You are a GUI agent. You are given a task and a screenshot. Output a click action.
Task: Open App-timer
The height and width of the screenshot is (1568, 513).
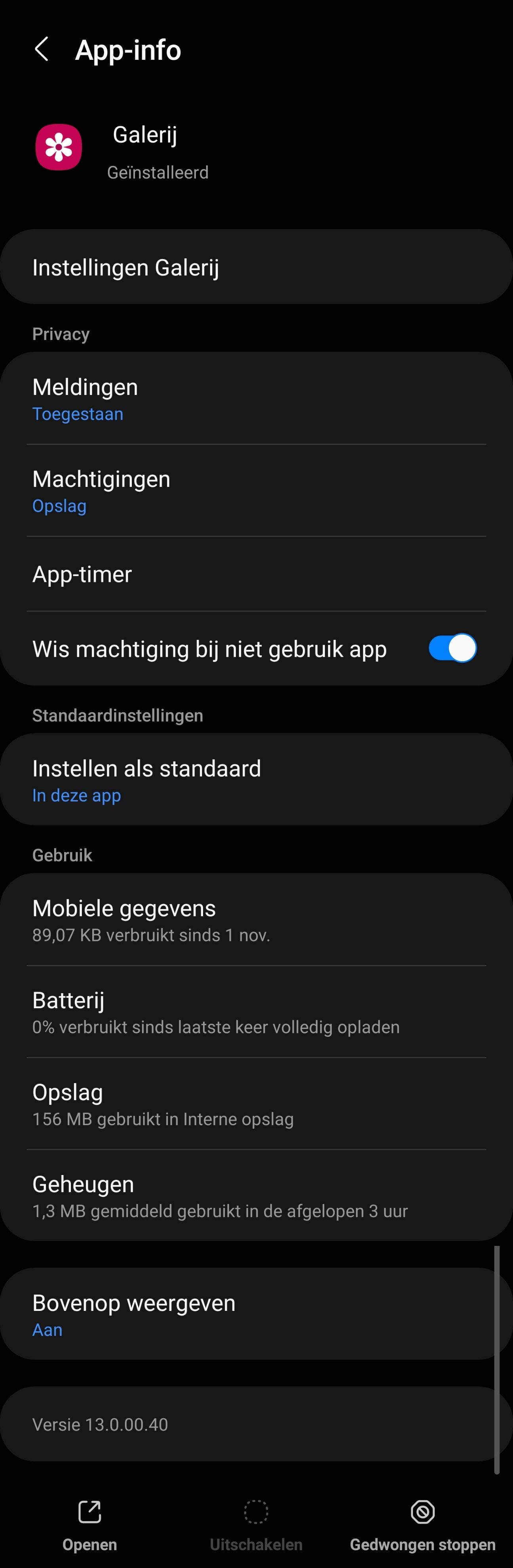[256, 574]
